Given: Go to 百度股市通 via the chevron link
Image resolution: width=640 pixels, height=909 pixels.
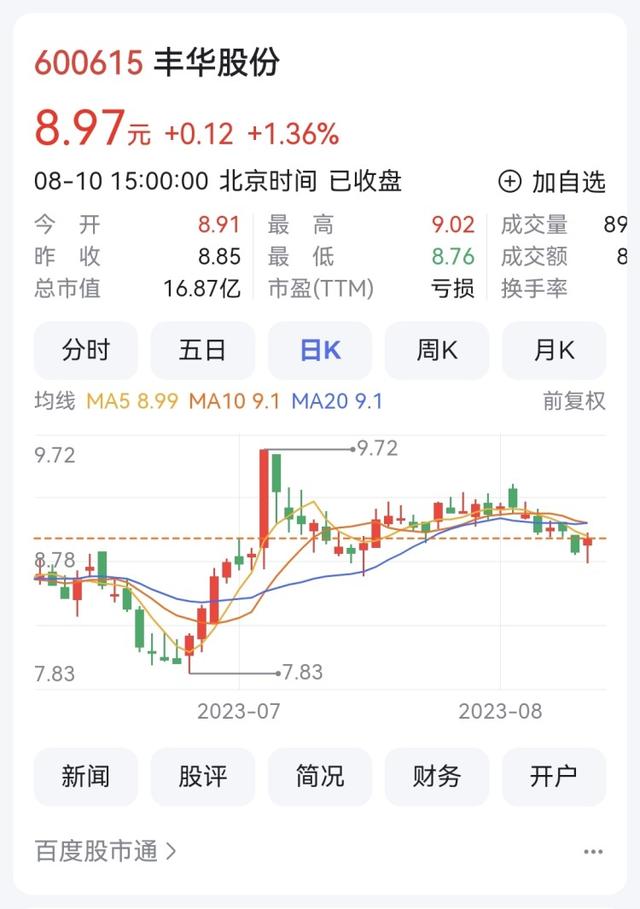Looking at the screenshot, I should 106,851.
